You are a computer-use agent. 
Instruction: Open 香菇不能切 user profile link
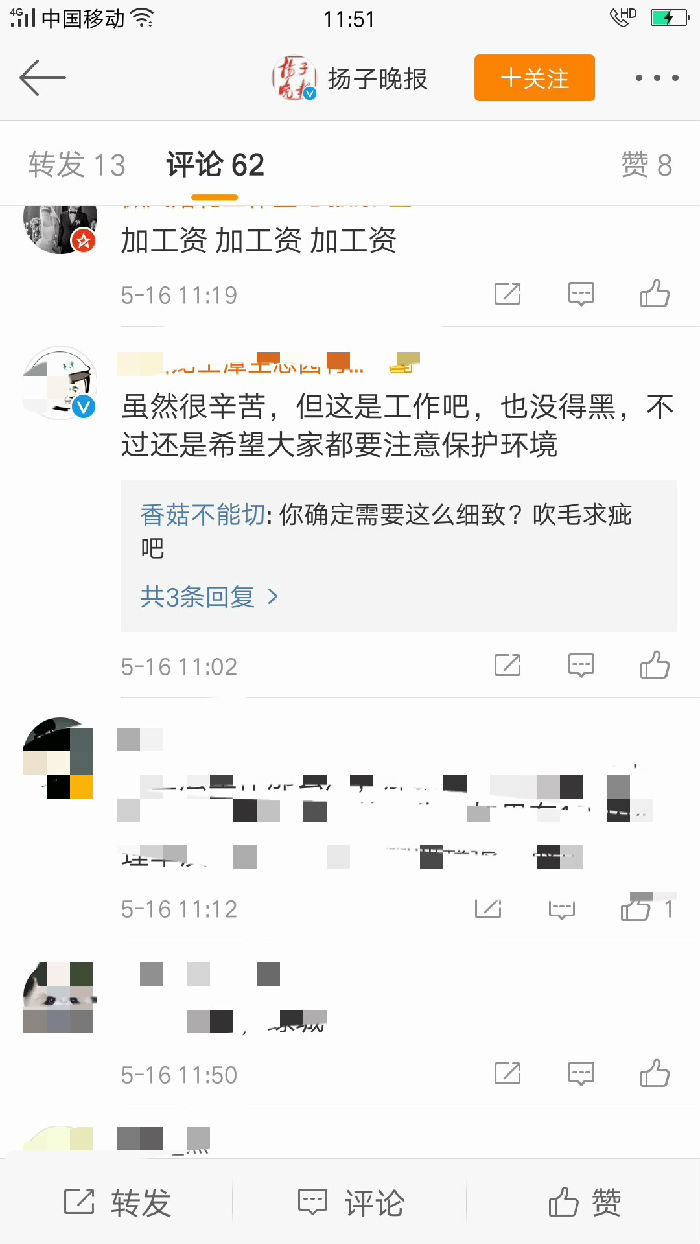pyautogui.click(x=202, y=515)
